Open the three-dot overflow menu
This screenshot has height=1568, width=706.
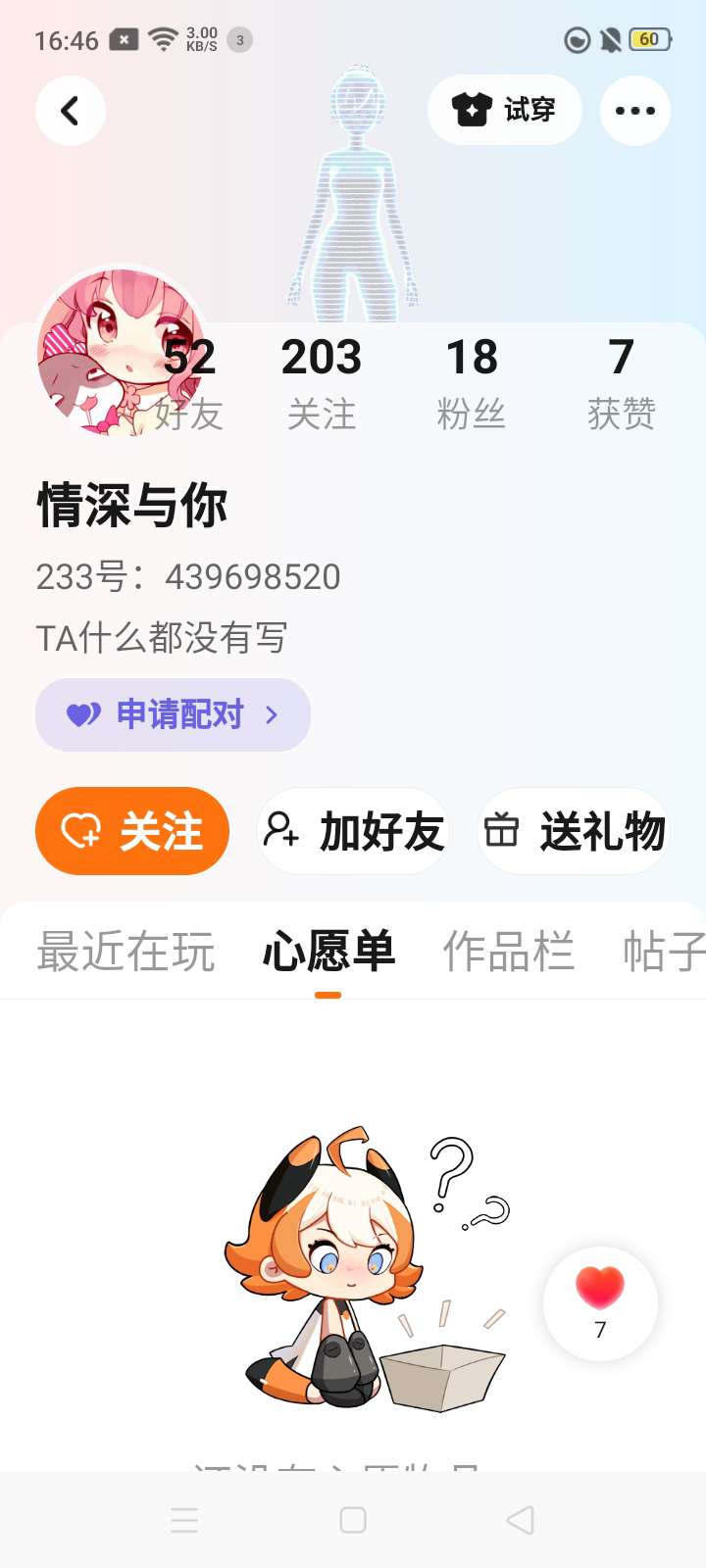click(634, 111)
